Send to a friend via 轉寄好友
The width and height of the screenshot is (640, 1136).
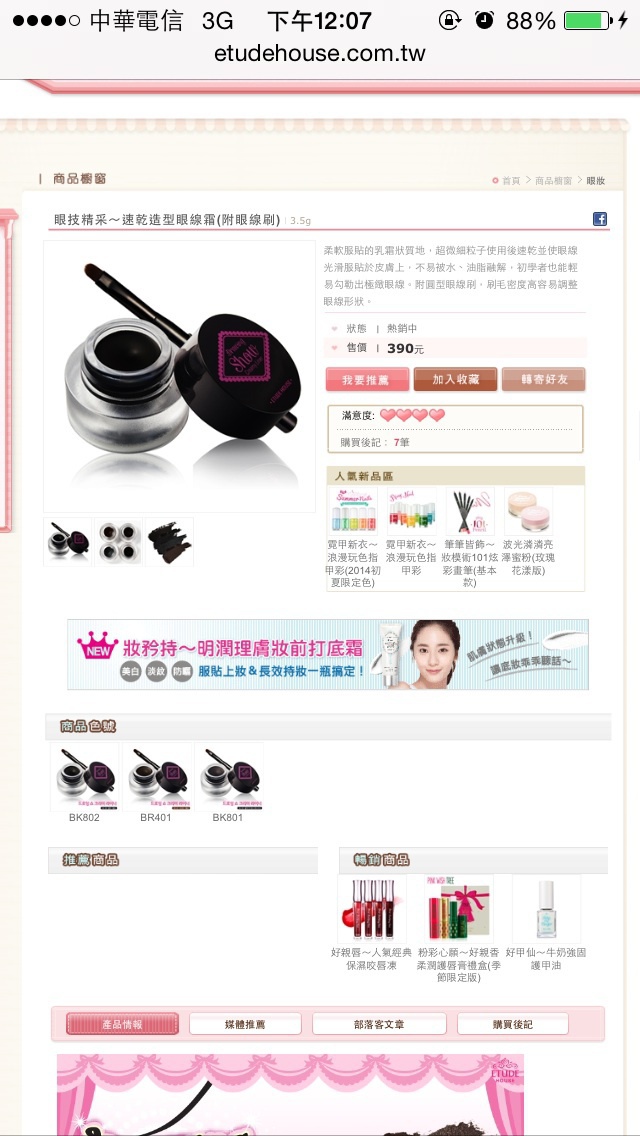click(x=543, y=380)
